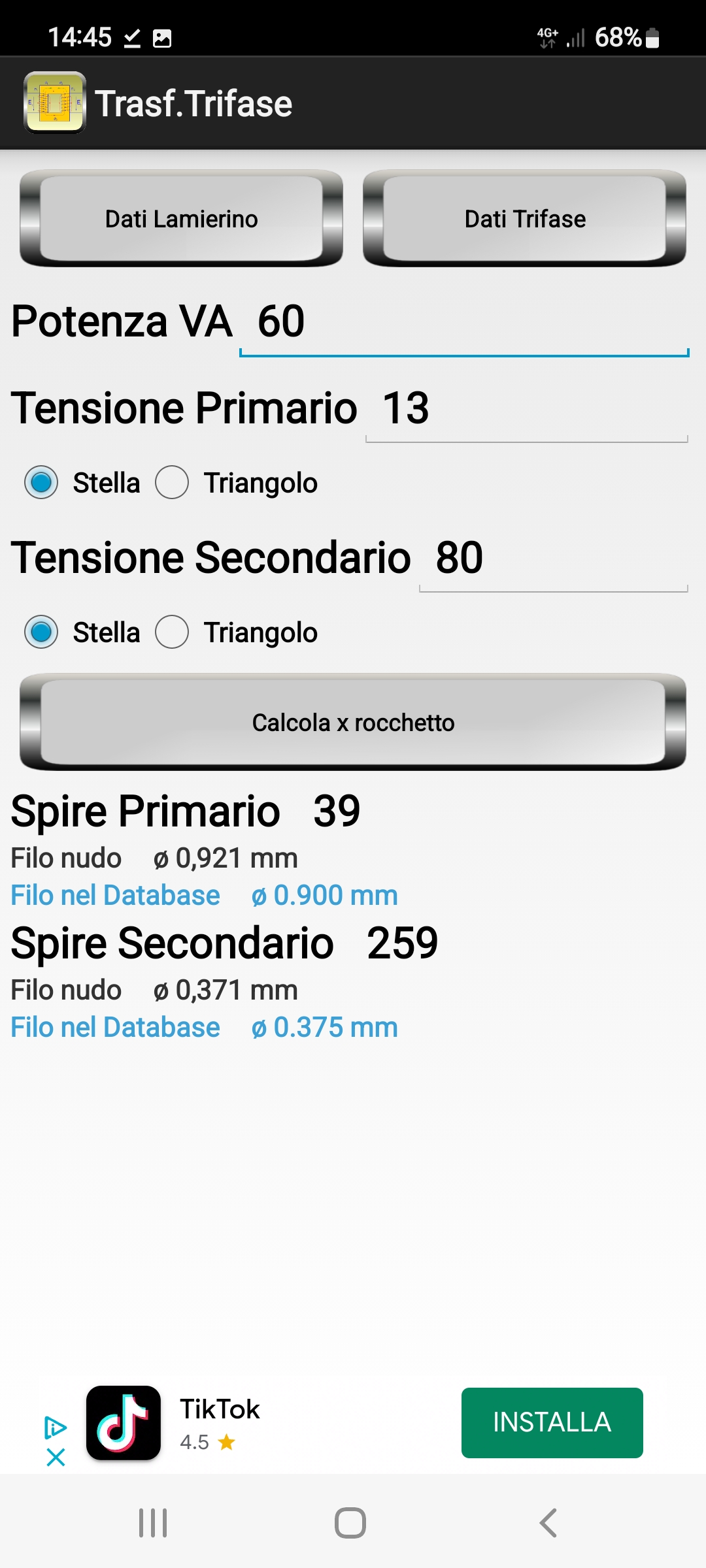Select Stella for Tensione Secondario
The image size is (706, 1568).
(x=41, y=632)
